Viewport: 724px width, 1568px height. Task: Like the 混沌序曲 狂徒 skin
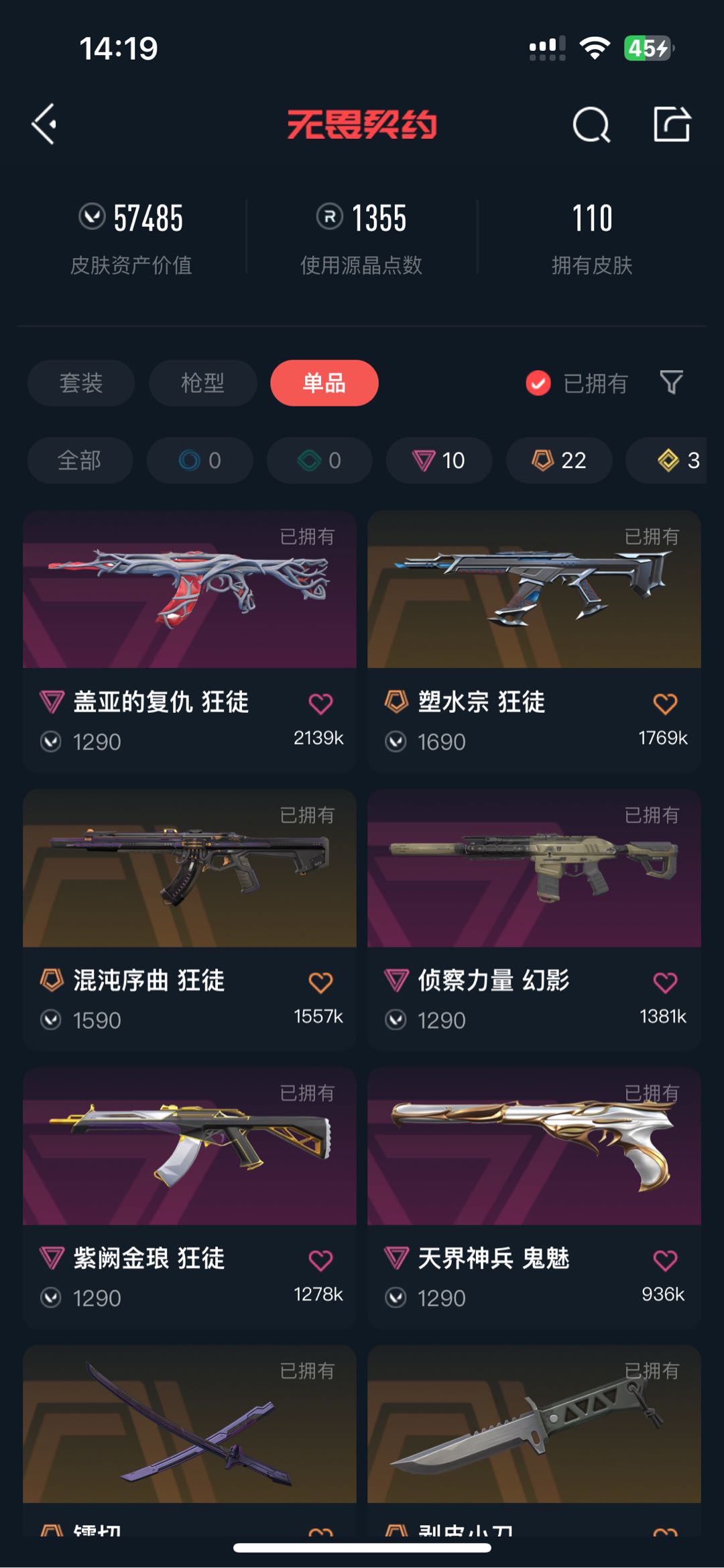320,983
